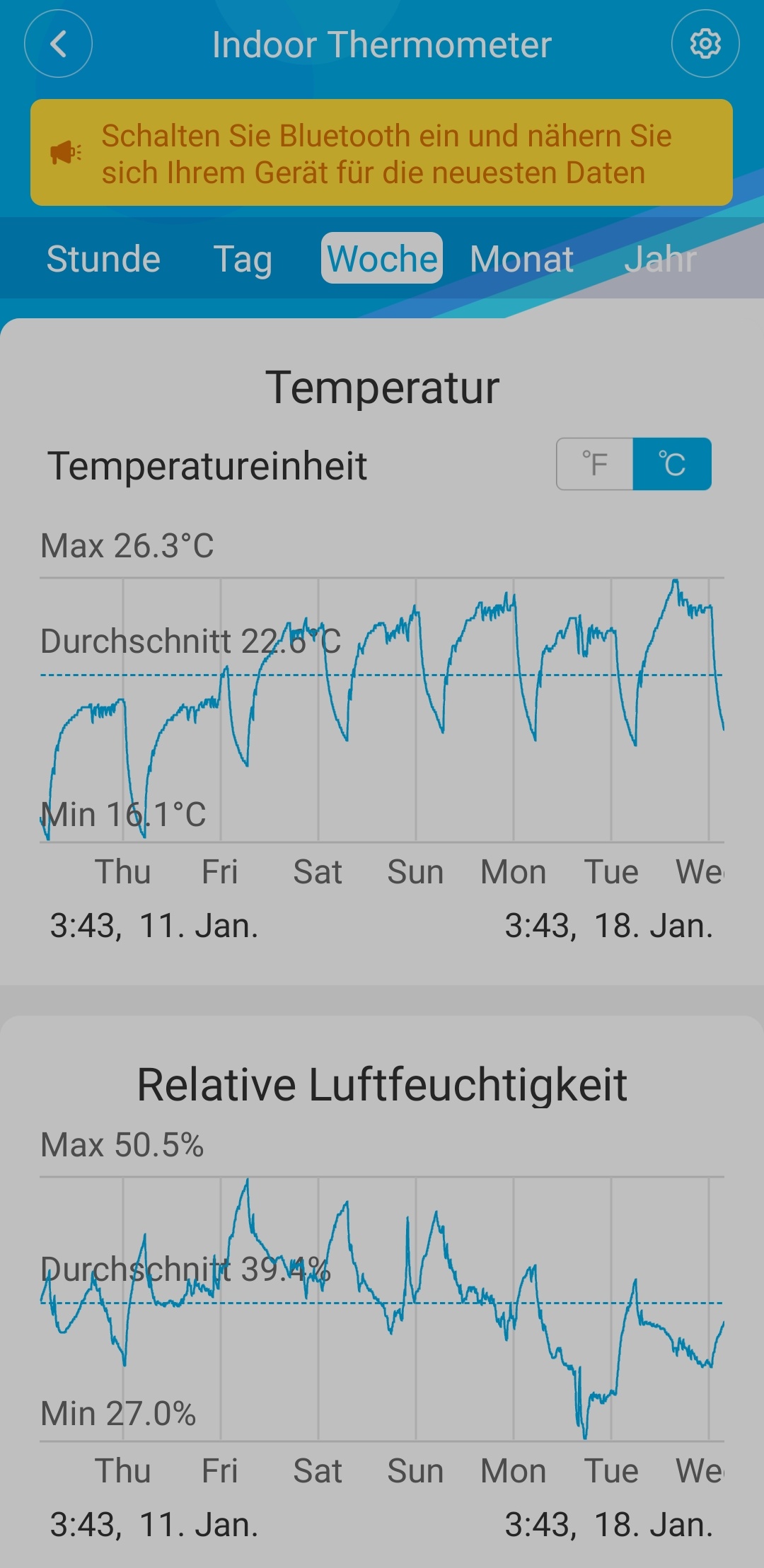Image resolution: width=764 pixels, height=1568 pixels.
Task: Switch to the Monat tab
Action: 521,259
